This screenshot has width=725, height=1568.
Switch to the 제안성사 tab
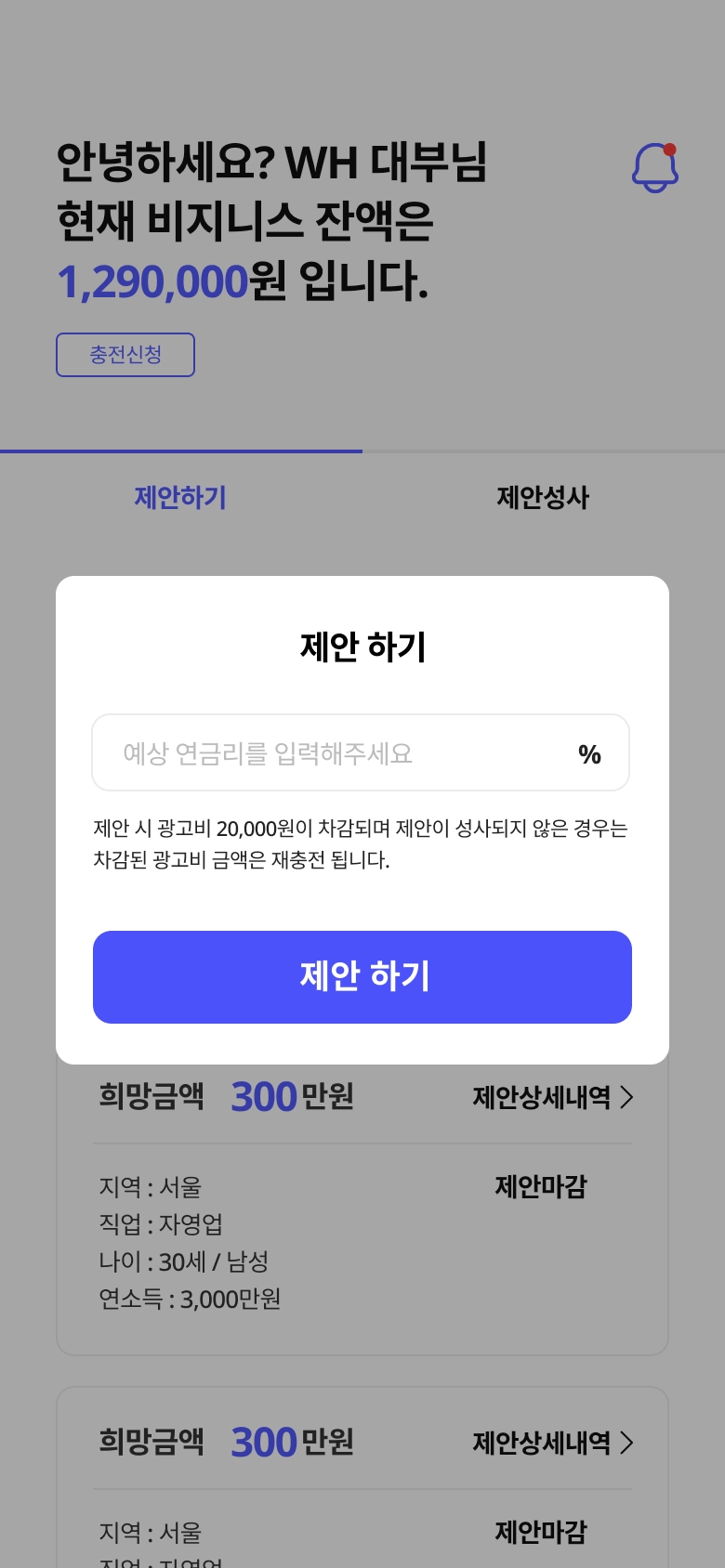pos(543,498)
